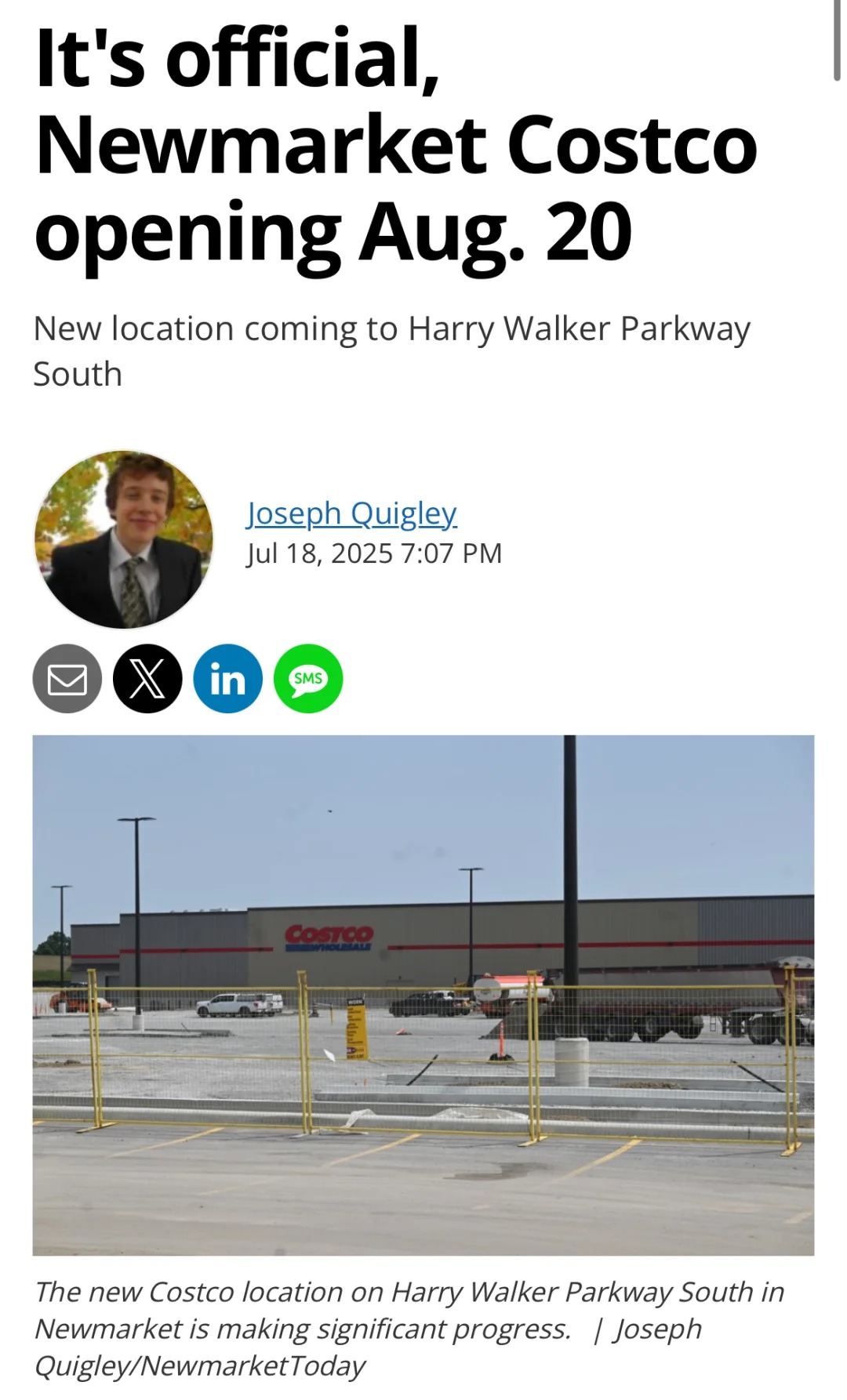Click the Costco Wholesale sign in the photo
This screenshot has width=847, height=1400.
329,938
